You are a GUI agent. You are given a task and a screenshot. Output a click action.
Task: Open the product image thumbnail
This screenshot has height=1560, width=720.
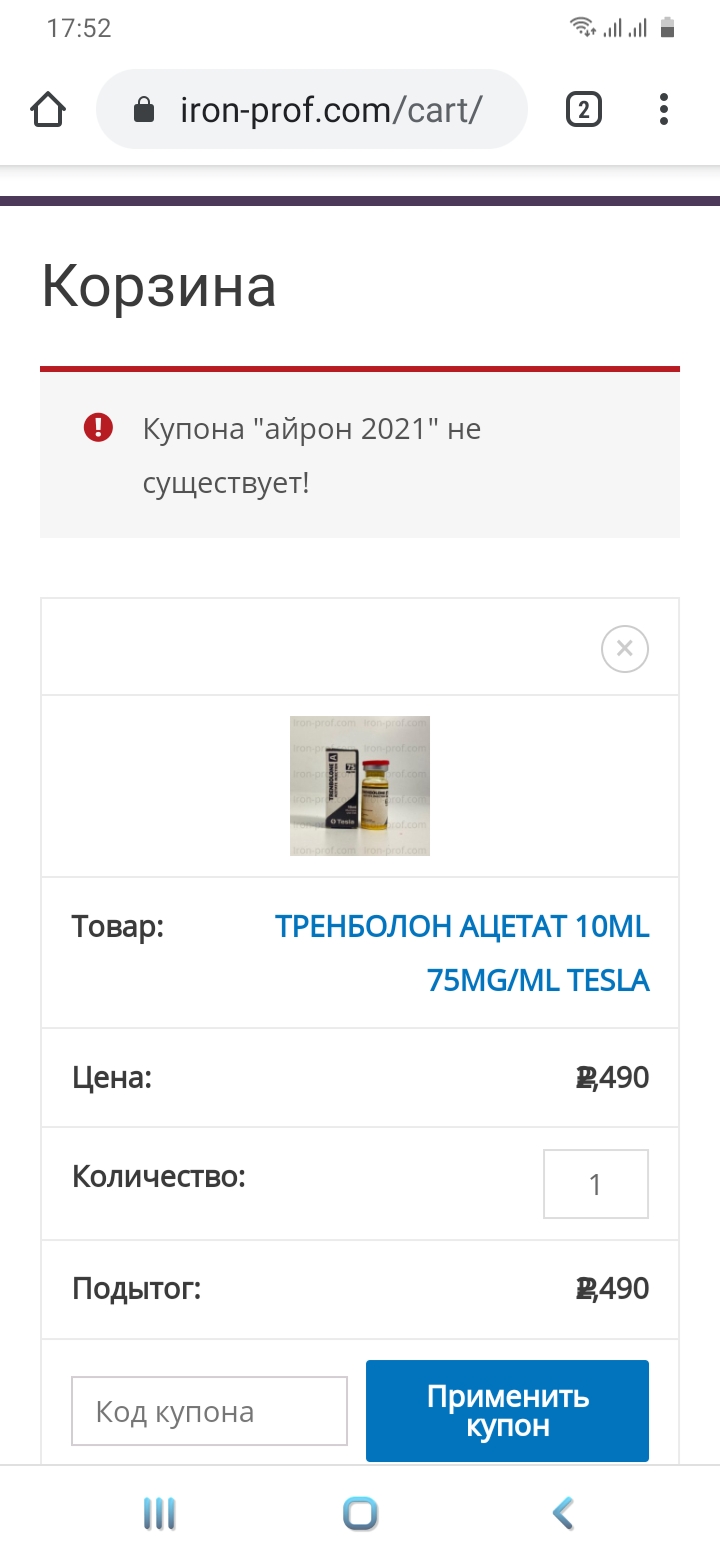coord(360,785)
